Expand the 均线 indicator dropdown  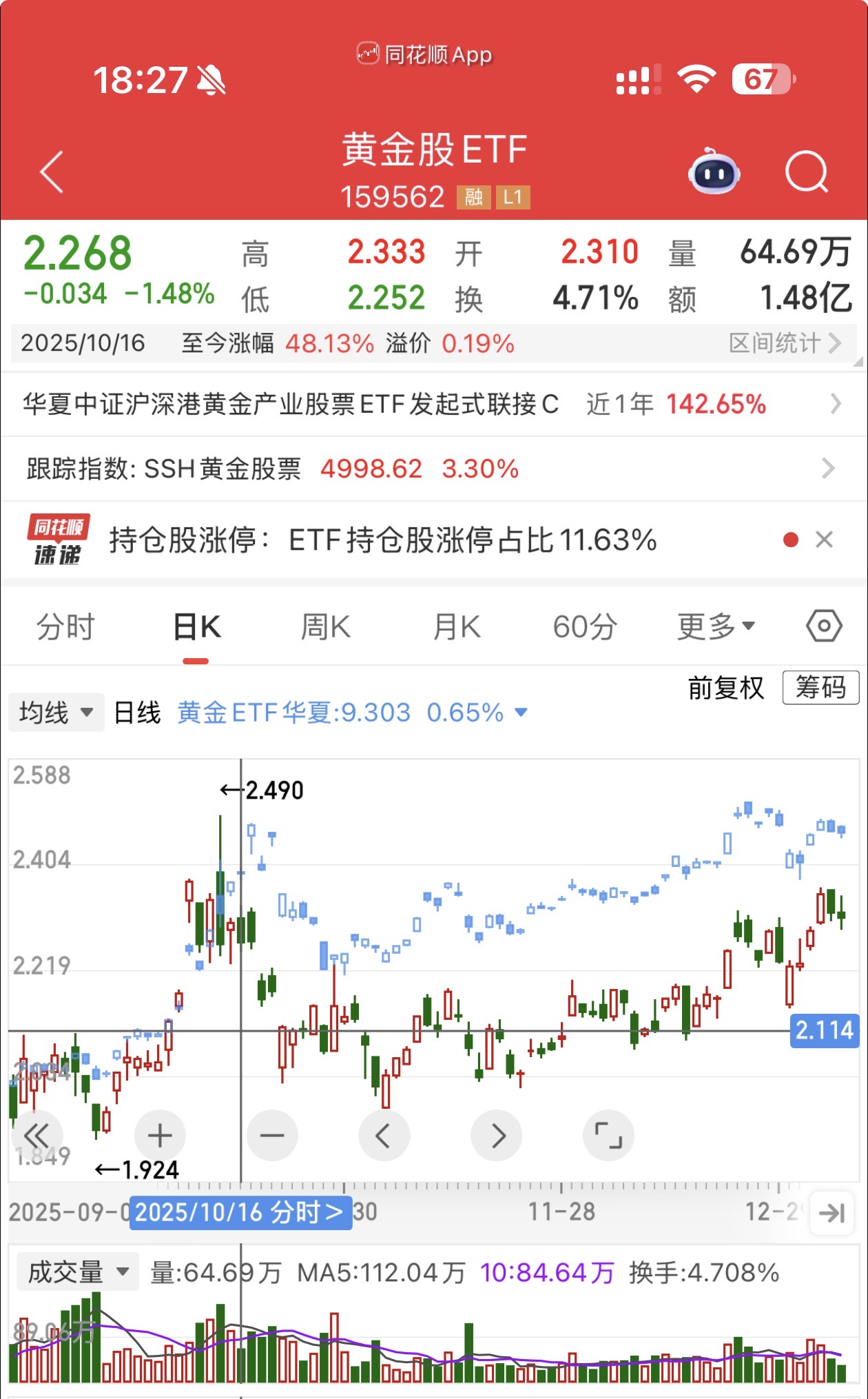56,712
